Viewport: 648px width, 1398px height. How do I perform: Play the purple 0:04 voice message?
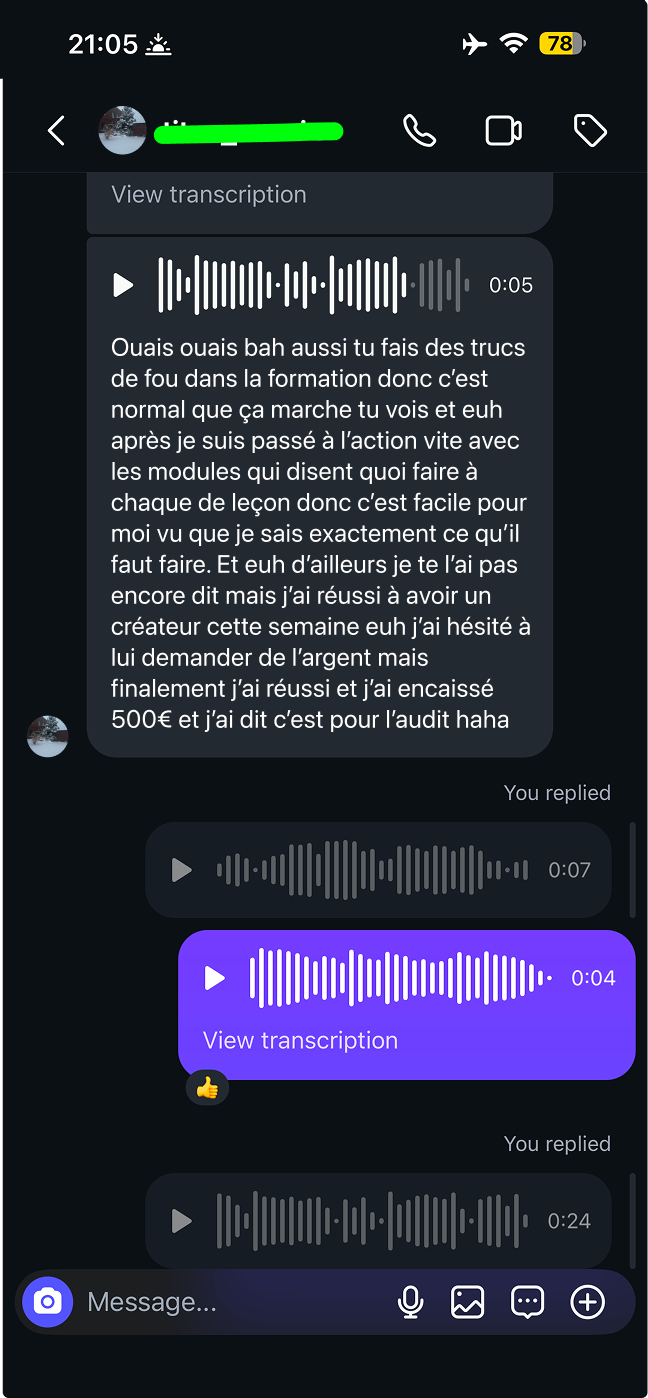tap(215, 978)
